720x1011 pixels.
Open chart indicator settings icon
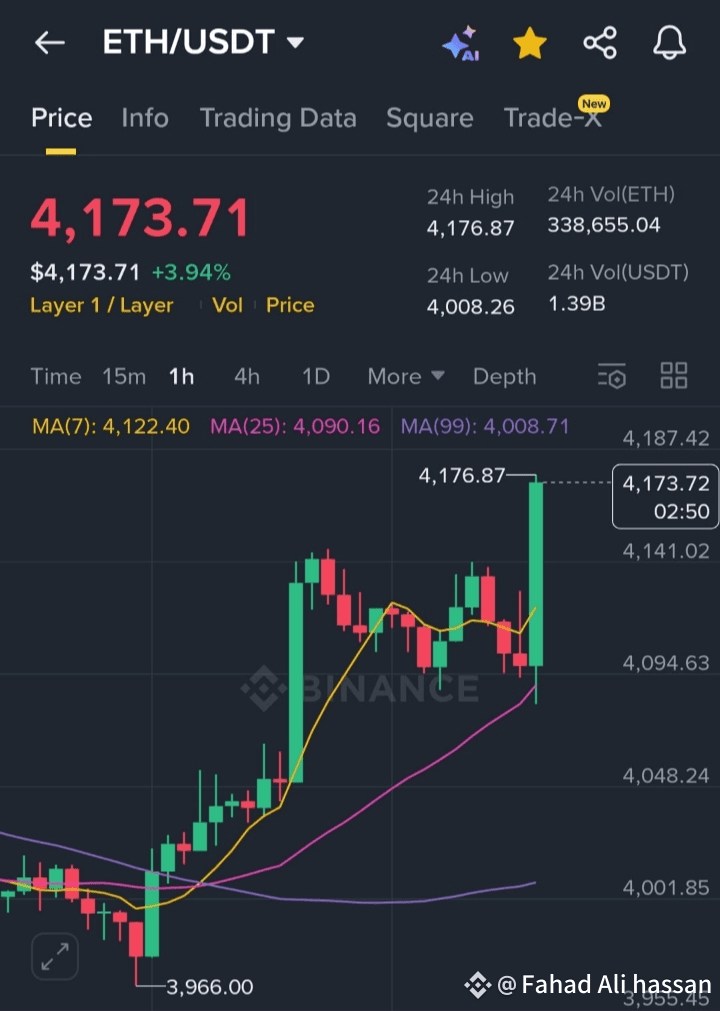point(612,376)
